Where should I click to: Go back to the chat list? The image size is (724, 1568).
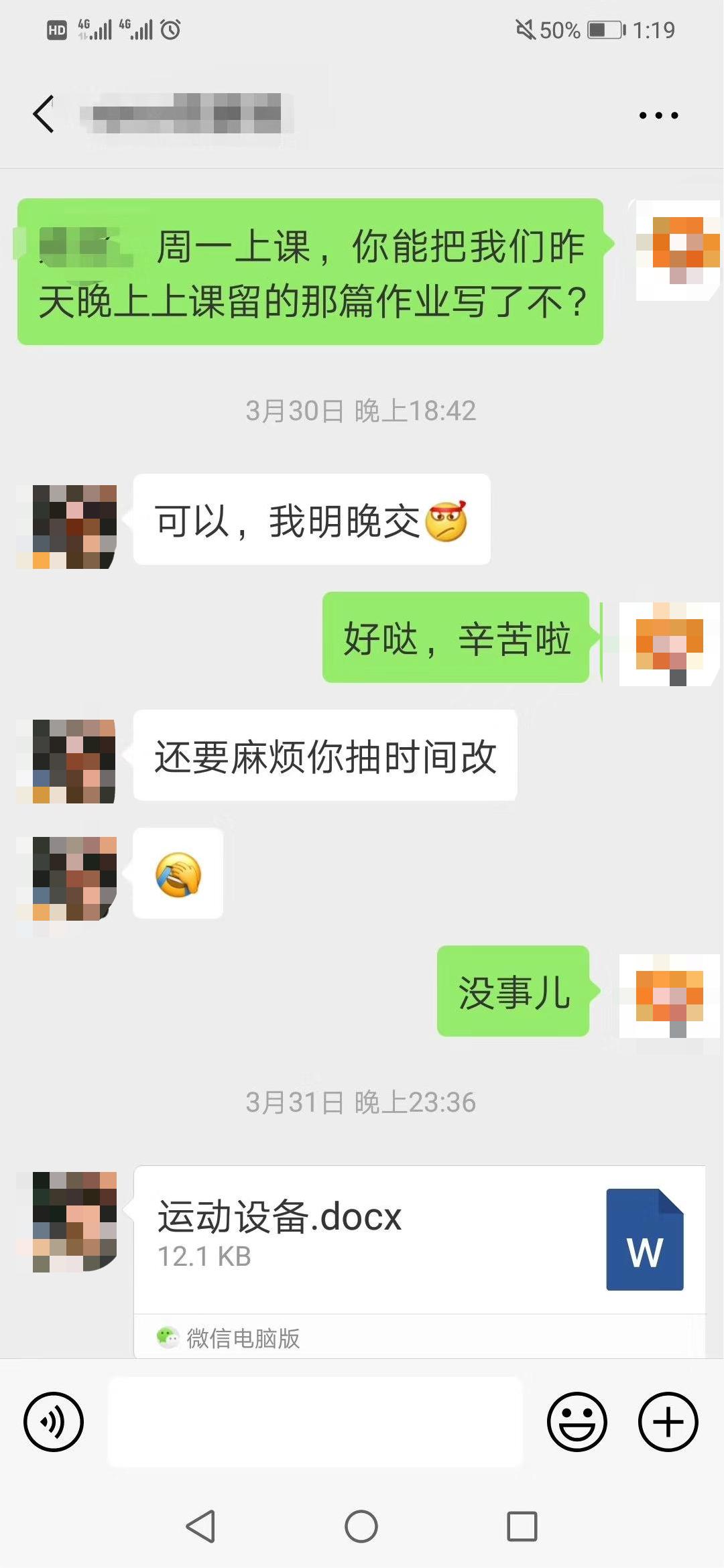point(44,115)
